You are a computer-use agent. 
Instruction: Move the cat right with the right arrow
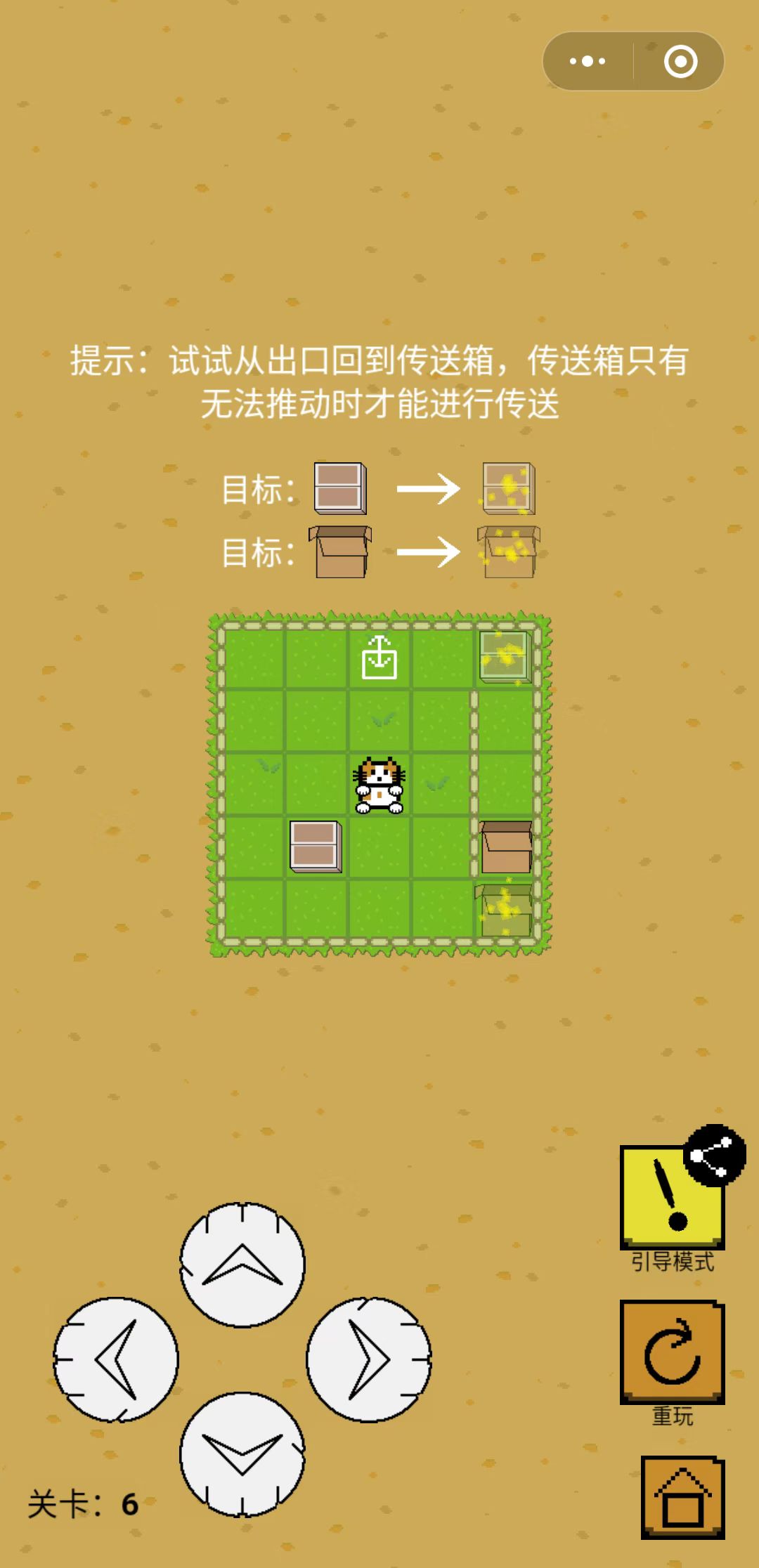[369, 1359]
